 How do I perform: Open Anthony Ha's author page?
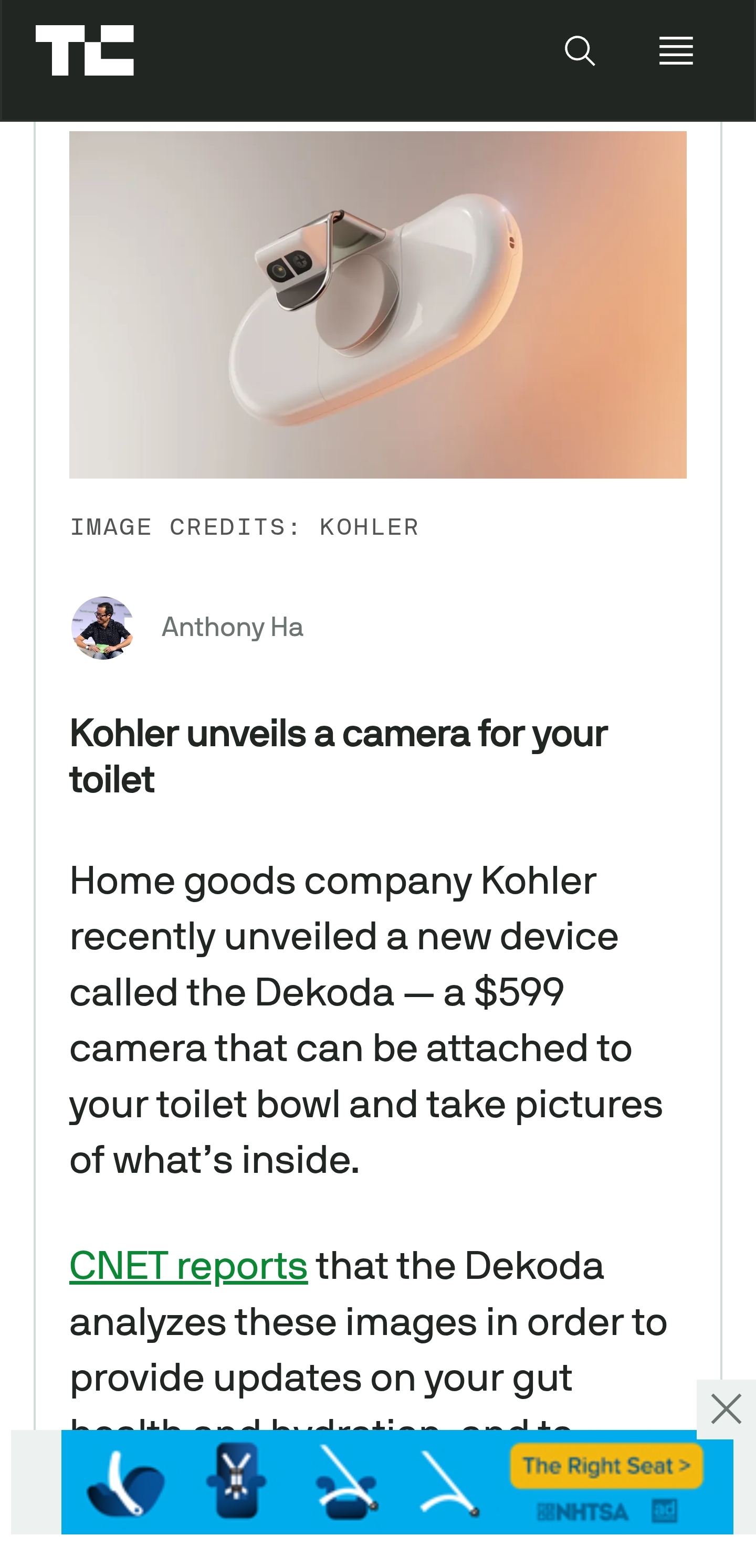(x=232, y=627)
